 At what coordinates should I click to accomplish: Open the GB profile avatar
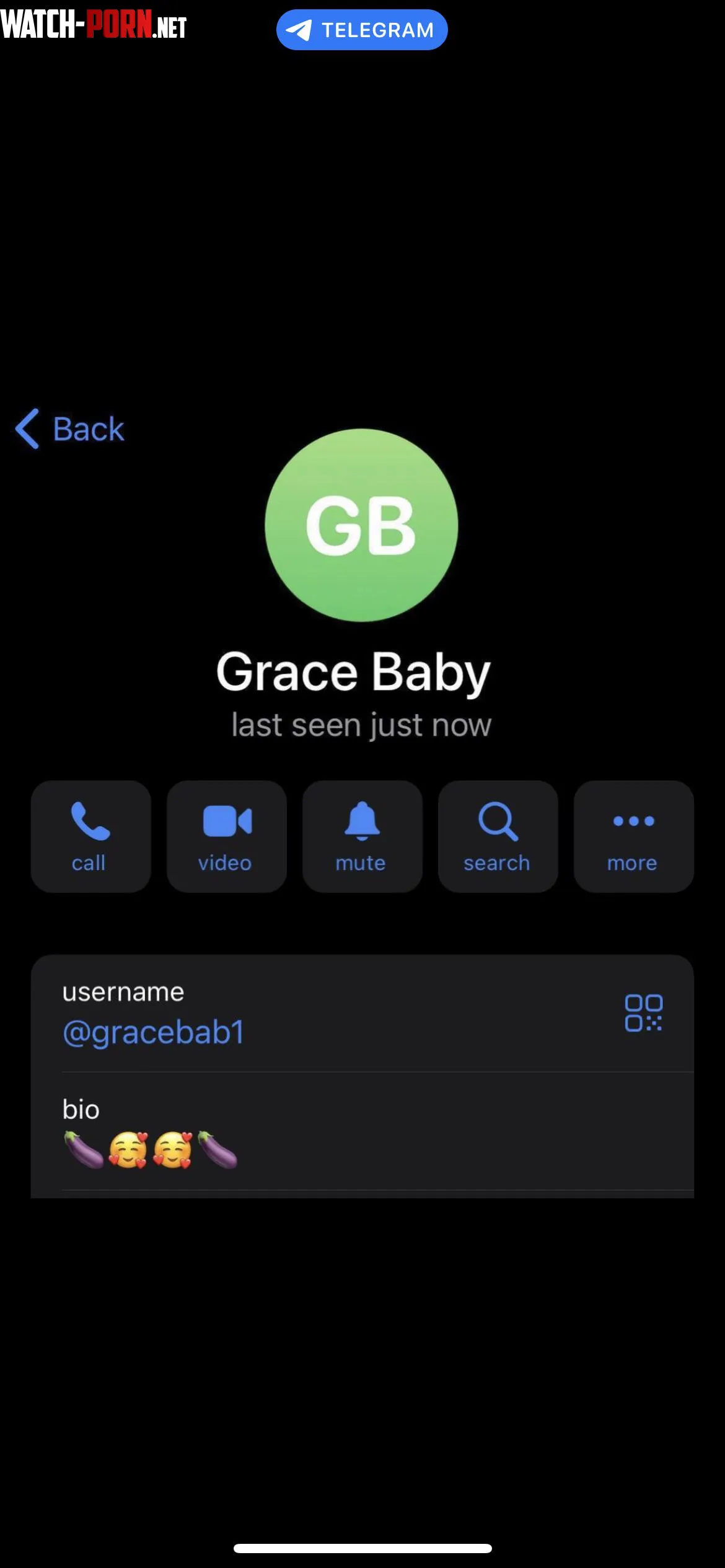pos(361,525)
